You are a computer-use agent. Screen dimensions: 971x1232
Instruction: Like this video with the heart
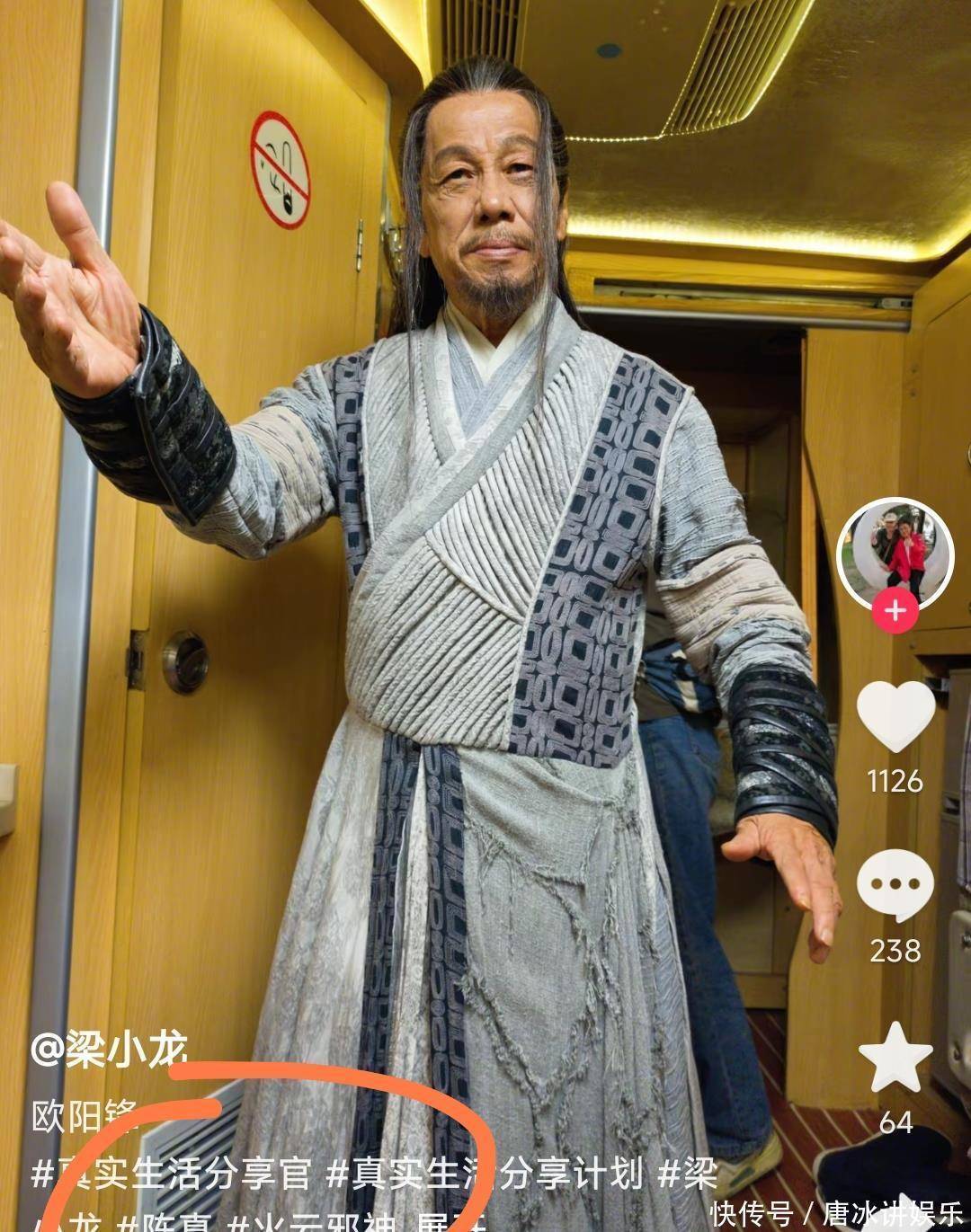(895, 715)
